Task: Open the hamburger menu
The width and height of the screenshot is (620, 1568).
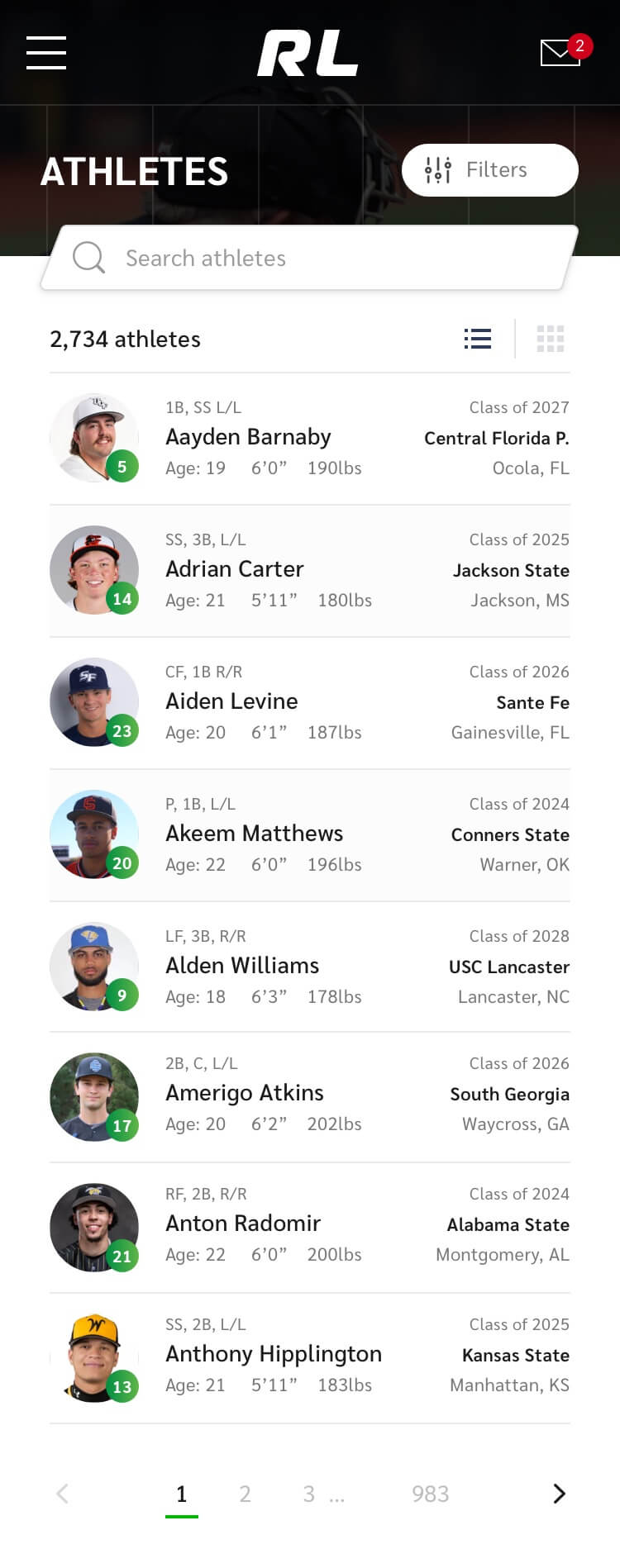Action: pos(46,53)
